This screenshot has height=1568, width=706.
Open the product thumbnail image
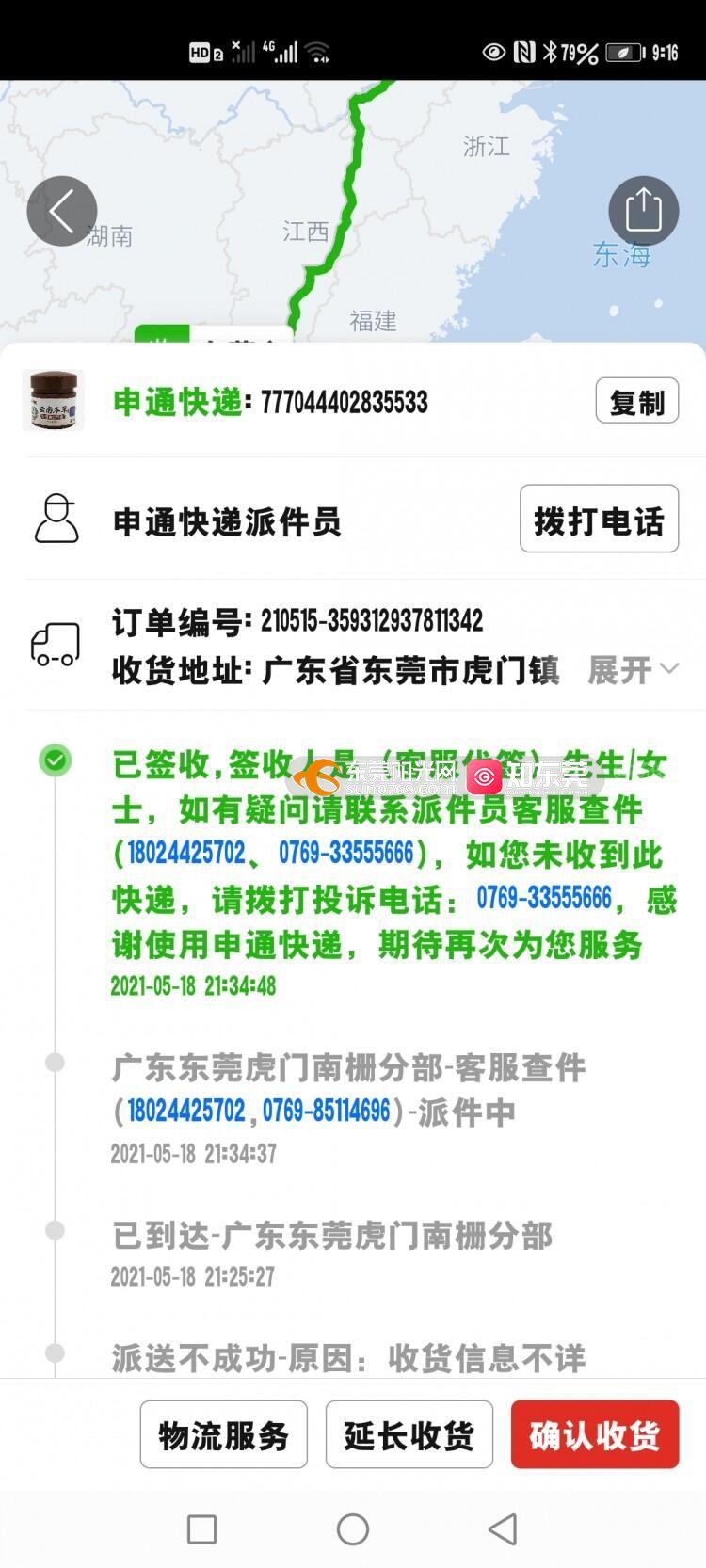[x=53, y=401]
